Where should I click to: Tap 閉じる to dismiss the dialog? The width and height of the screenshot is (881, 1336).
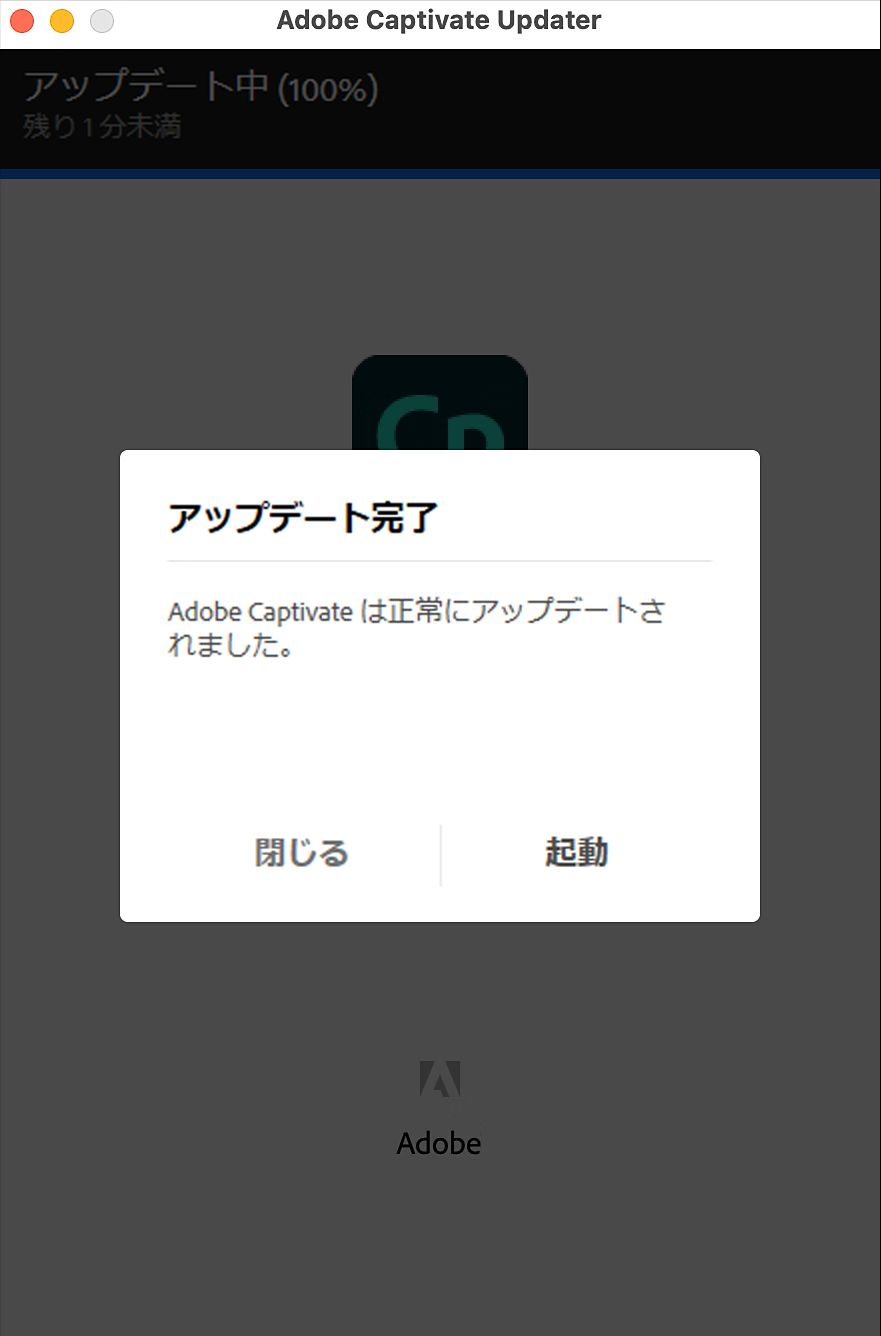[x=301, y=853]
